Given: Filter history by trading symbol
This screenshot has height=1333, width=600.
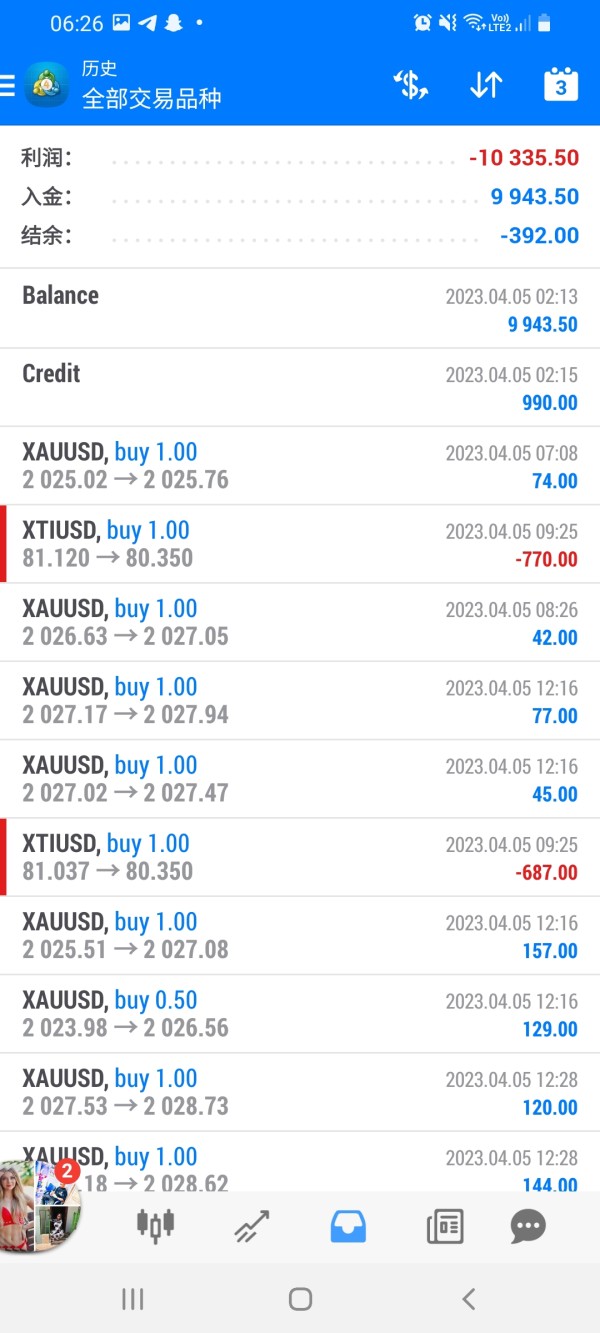Looking at the screenshot, I should point(410,86).
